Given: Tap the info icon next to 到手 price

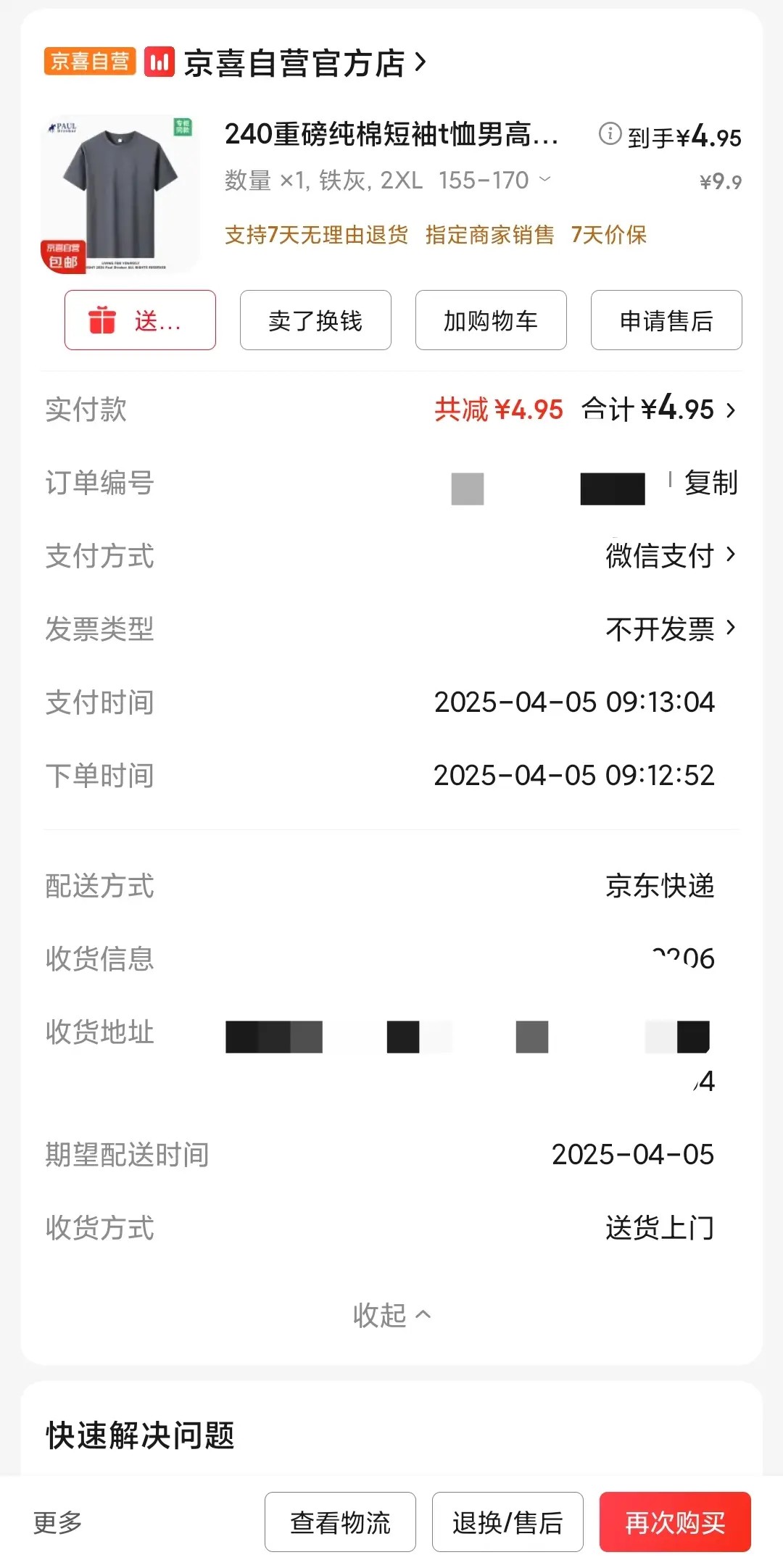Looking at the screenshot, I should click(610, 134).
